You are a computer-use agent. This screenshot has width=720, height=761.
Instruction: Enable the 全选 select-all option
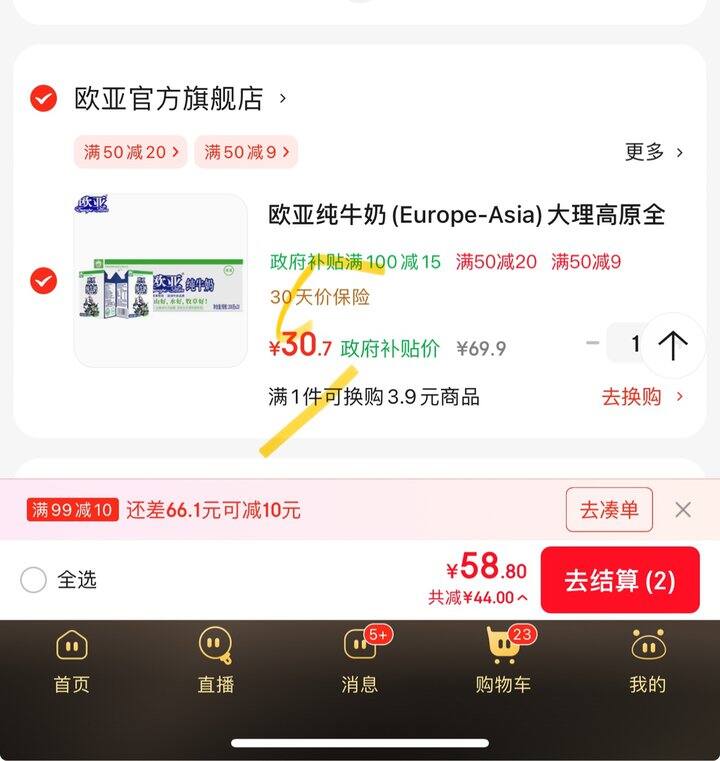(31, 579)
